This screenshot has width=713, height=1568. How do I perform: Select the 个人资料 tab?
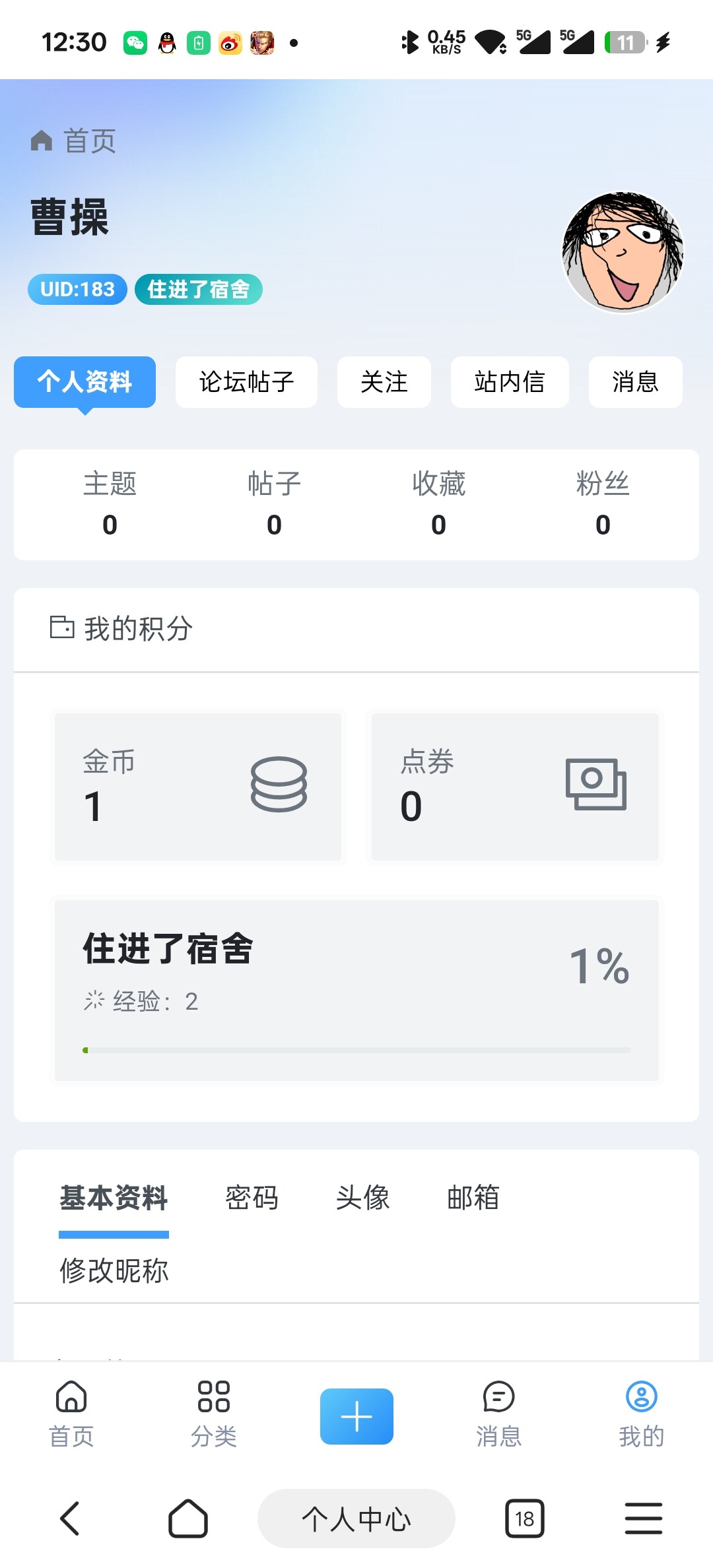(x=85, y=382)
